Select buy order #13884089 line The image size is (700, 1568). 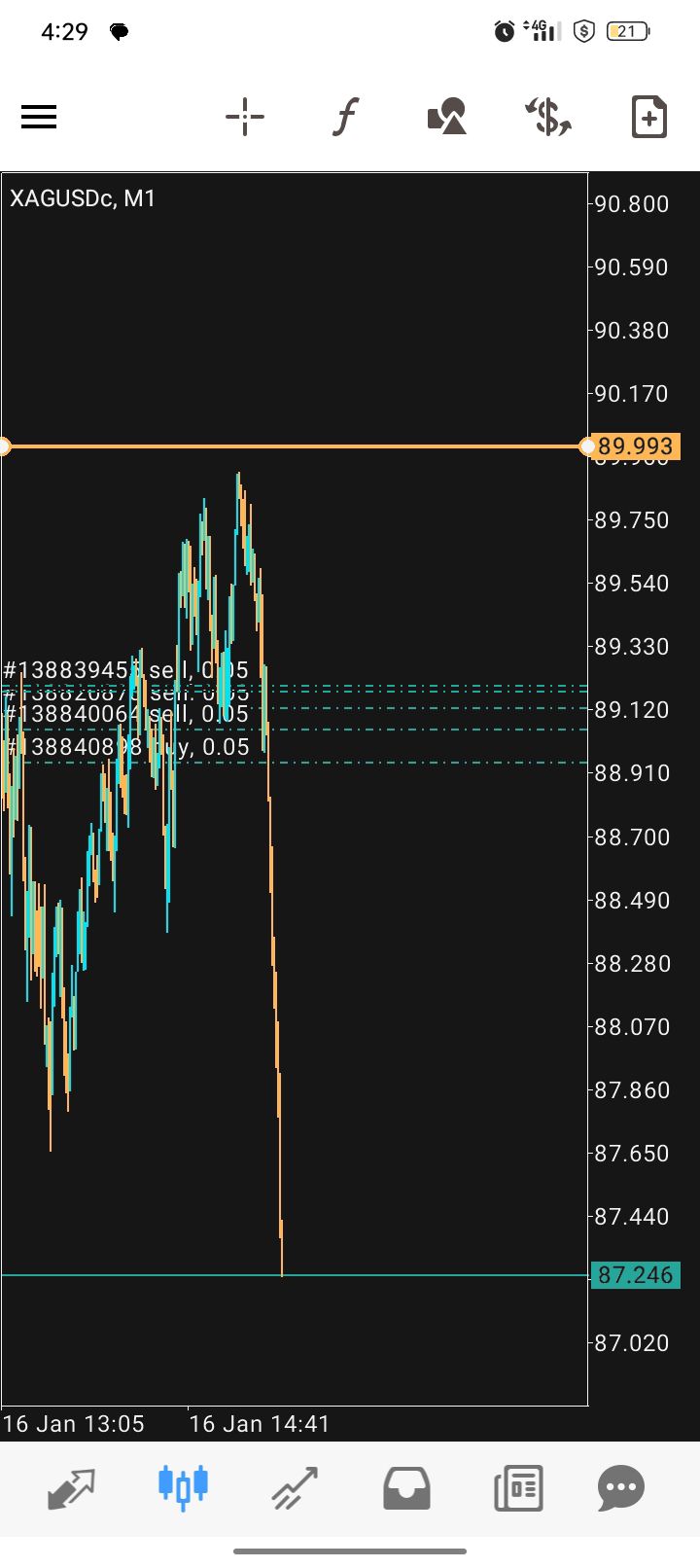(126, 748)
